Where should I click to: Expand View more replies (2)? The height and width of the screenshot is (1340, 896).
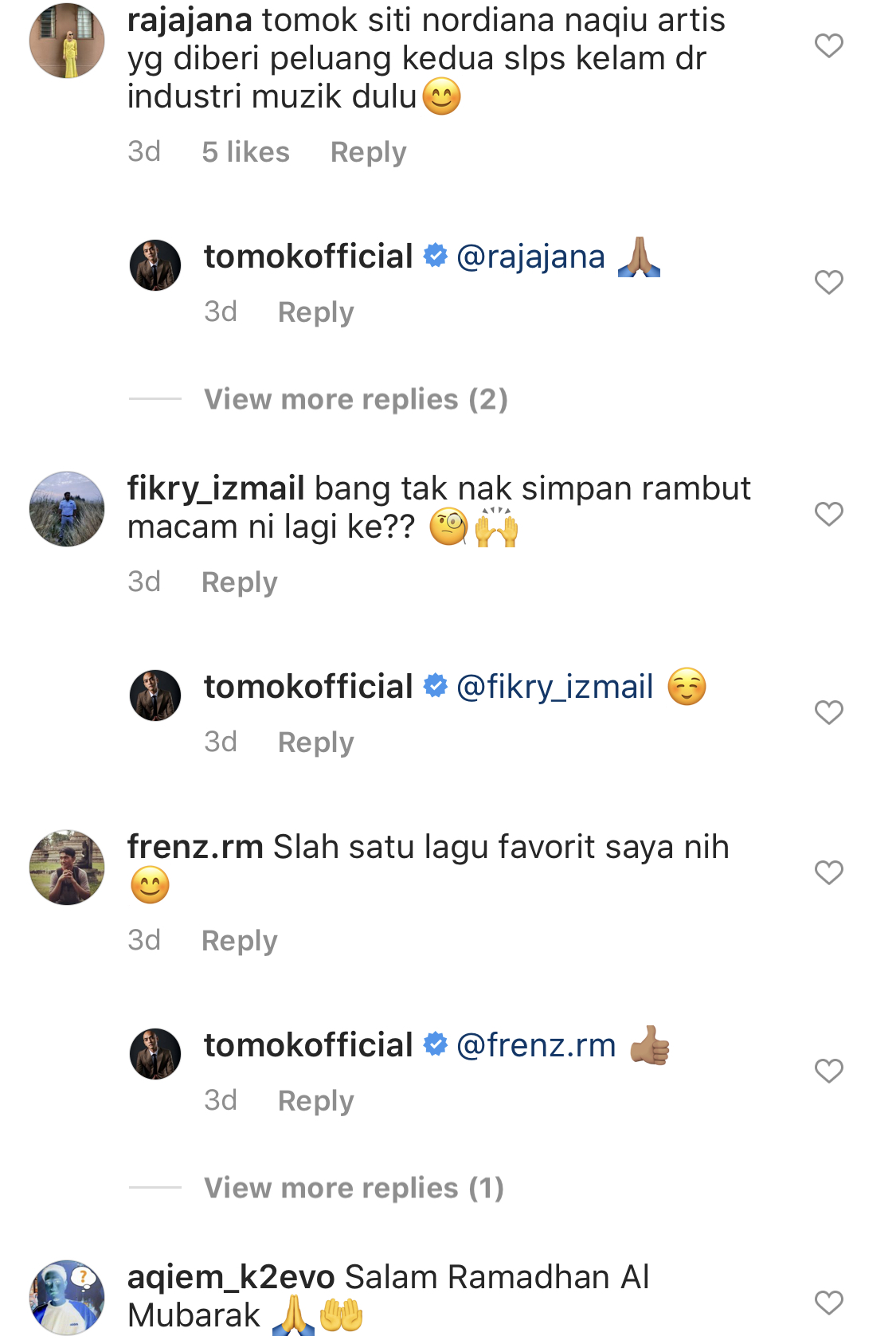tap(355, 399)
